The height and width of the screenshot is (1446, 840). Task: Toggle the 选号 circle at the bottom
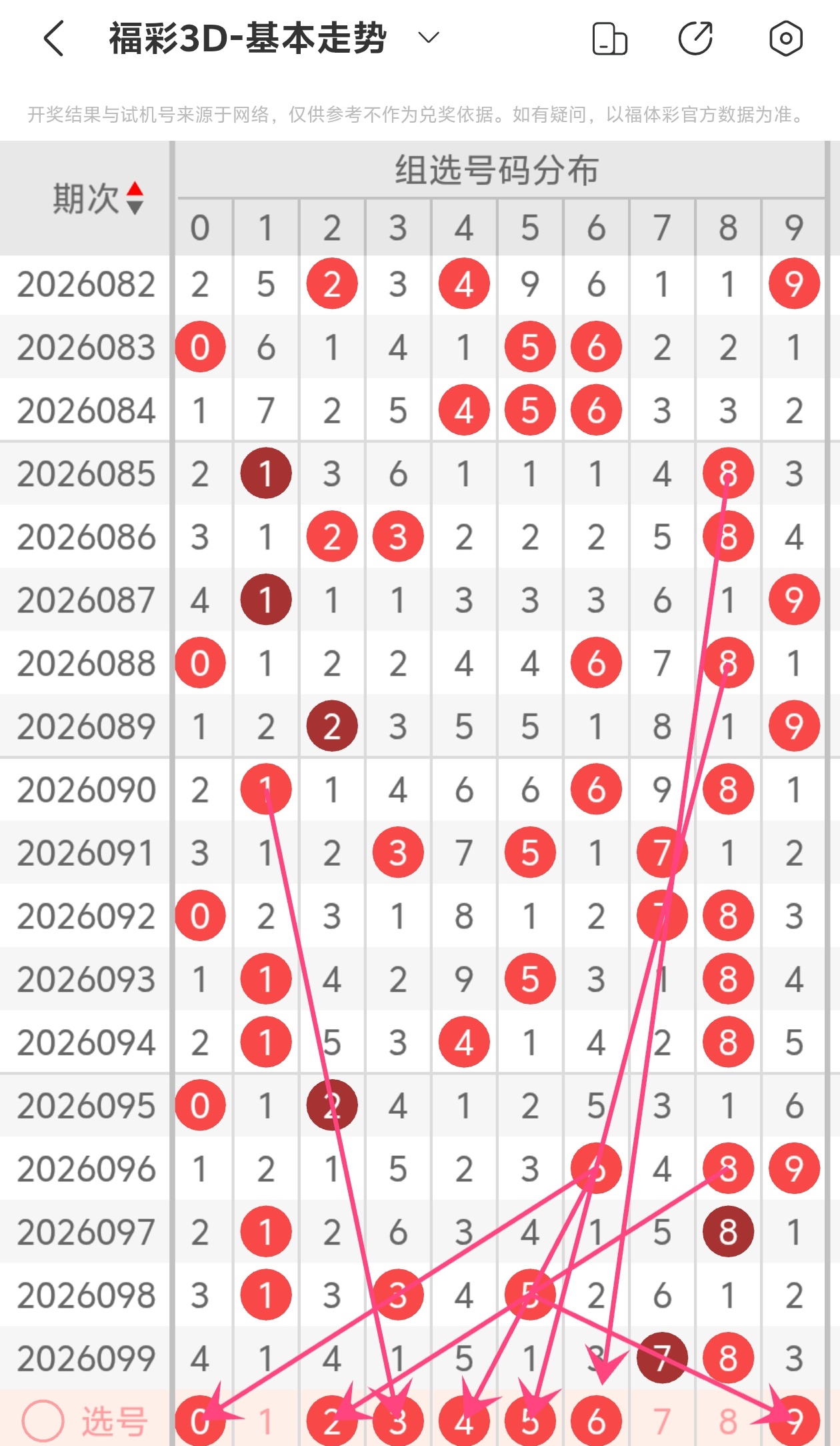click(x=43, y=1421)
